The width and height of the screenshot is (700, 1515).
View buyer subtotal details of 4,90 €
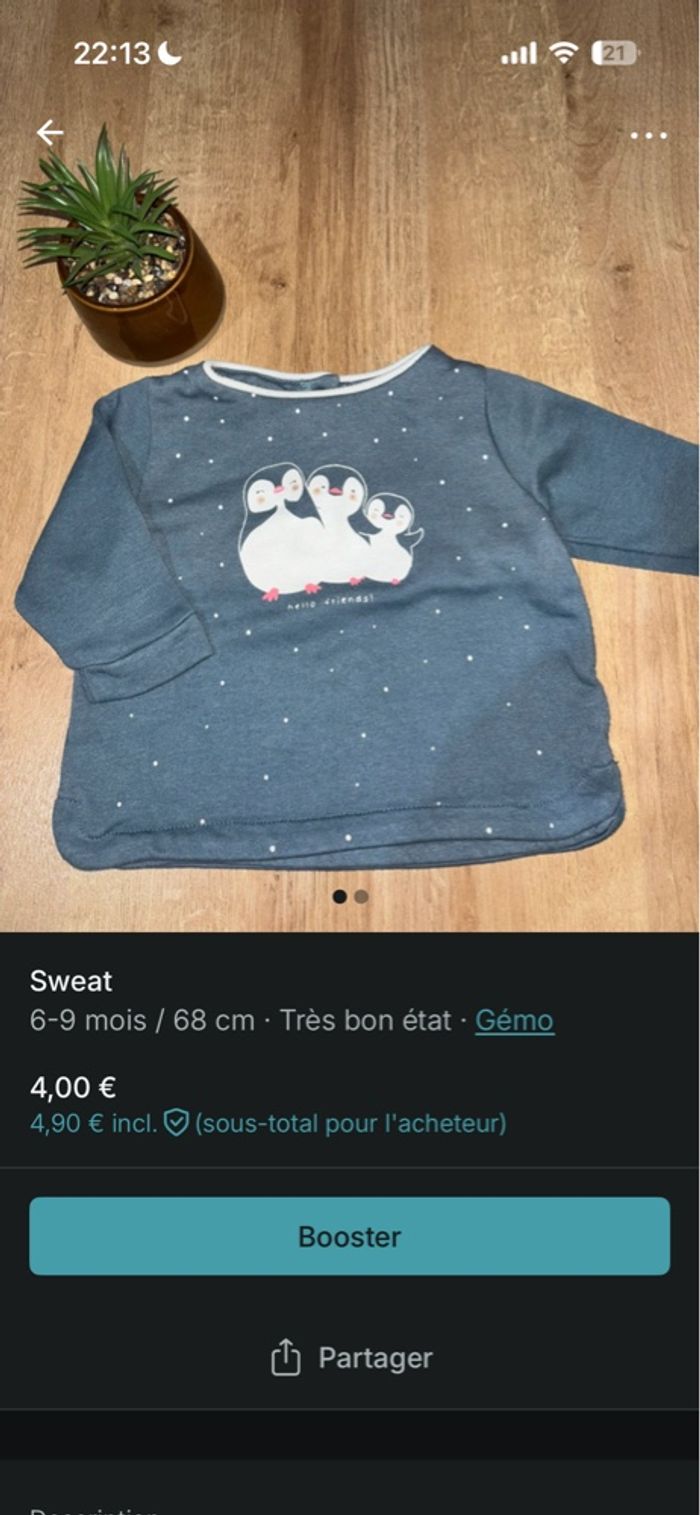point(268,1123)
